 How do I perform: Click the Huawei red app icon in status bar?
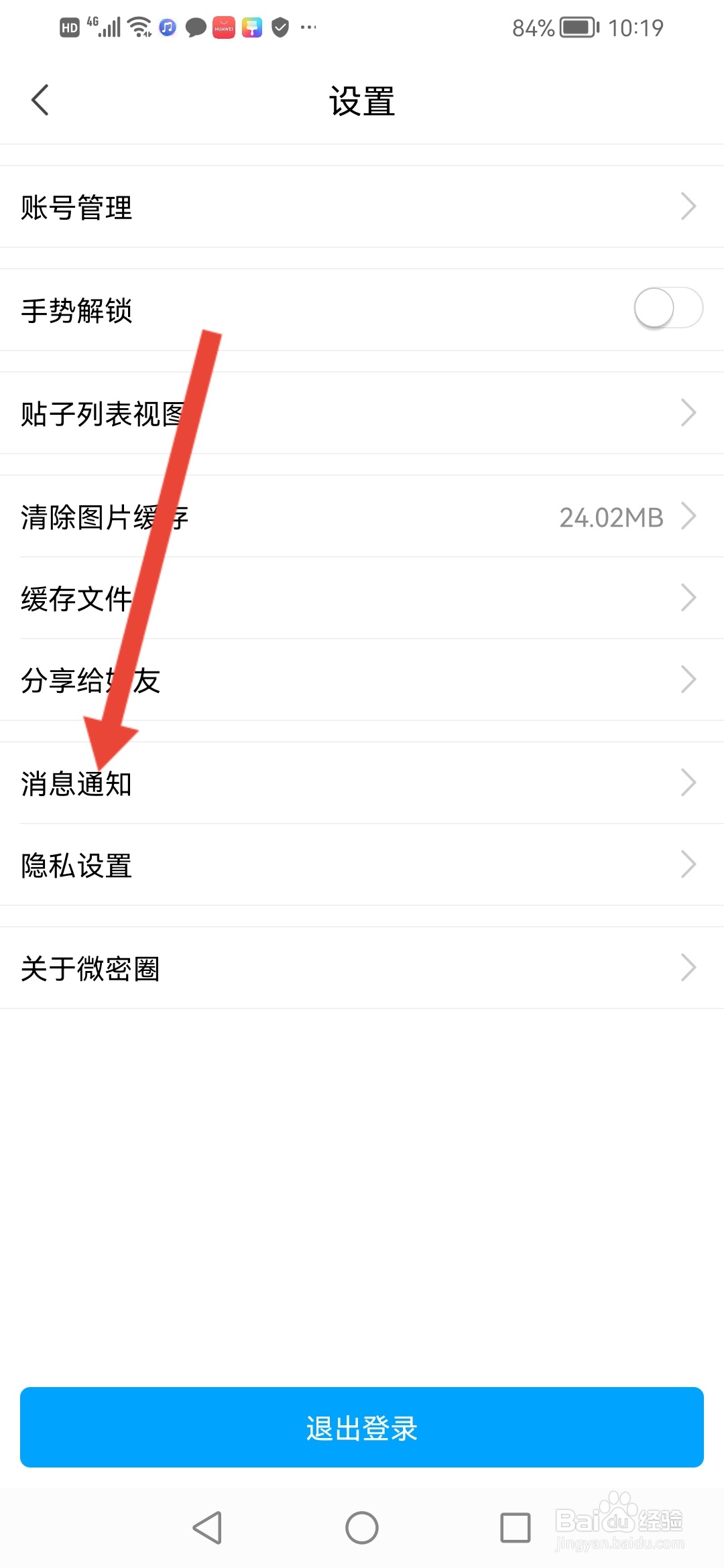(x=223, y=27)
